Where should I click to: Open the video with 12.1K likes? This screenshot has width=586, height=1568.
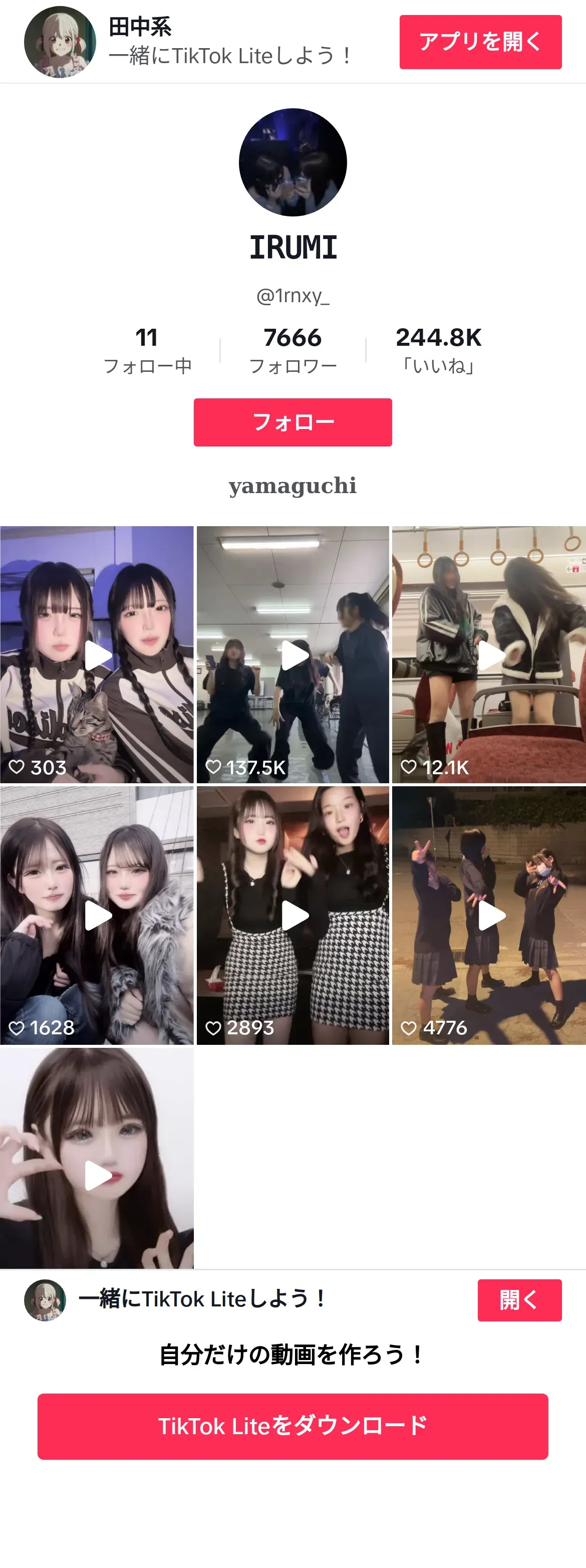[489, 654]
